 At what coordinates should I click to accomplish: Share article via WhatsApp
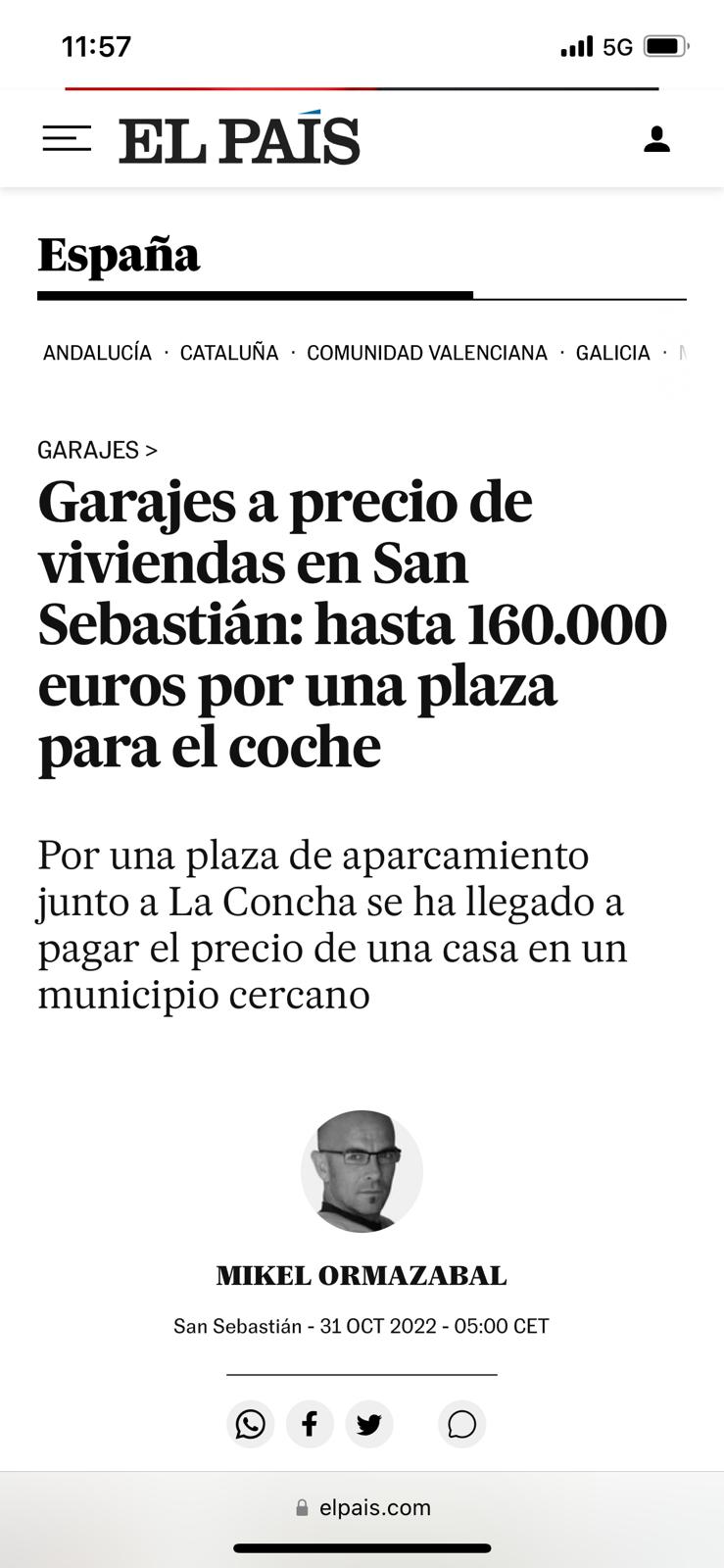(251, 1424)
